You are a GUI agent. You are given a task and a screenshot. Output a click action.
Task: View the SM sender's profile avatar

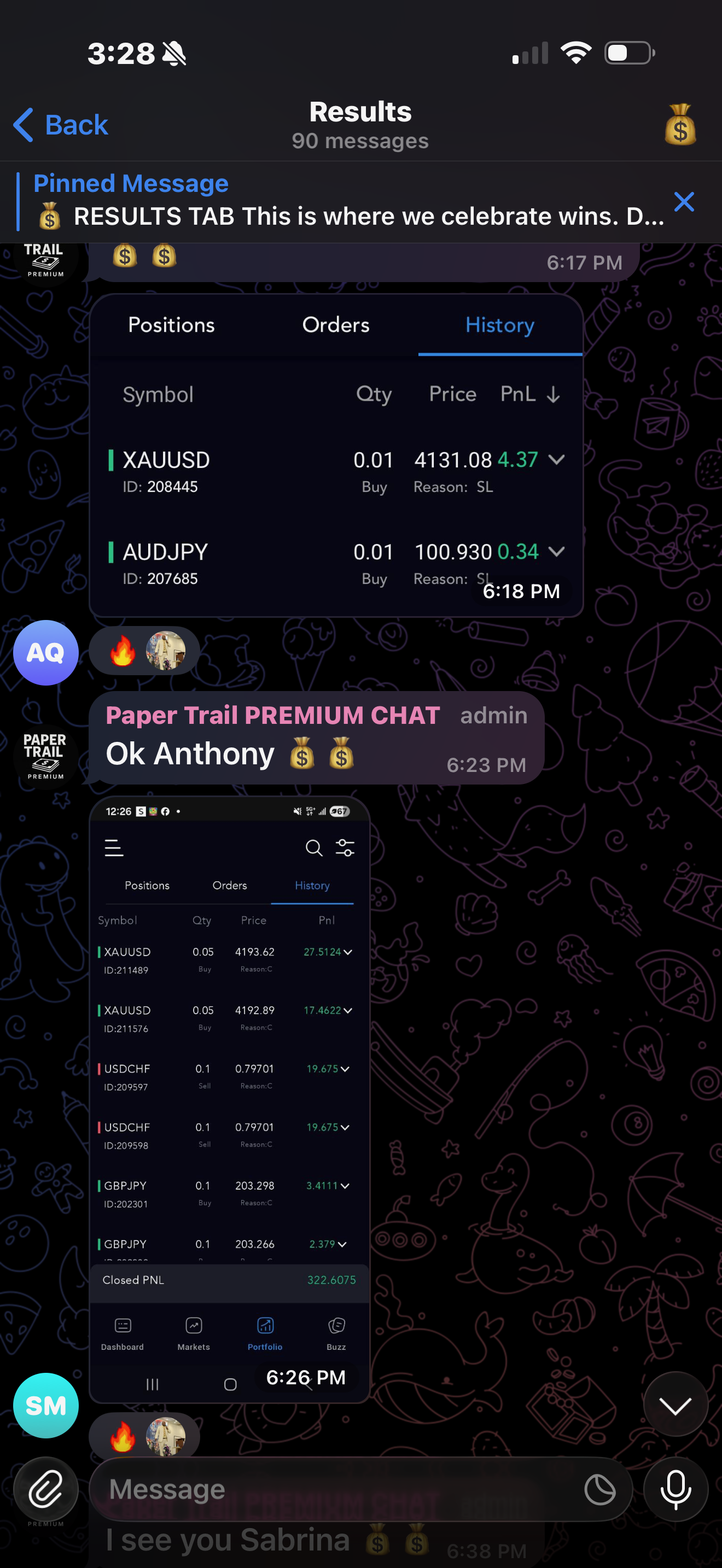pyautogui.click(x=45, y=1405)
